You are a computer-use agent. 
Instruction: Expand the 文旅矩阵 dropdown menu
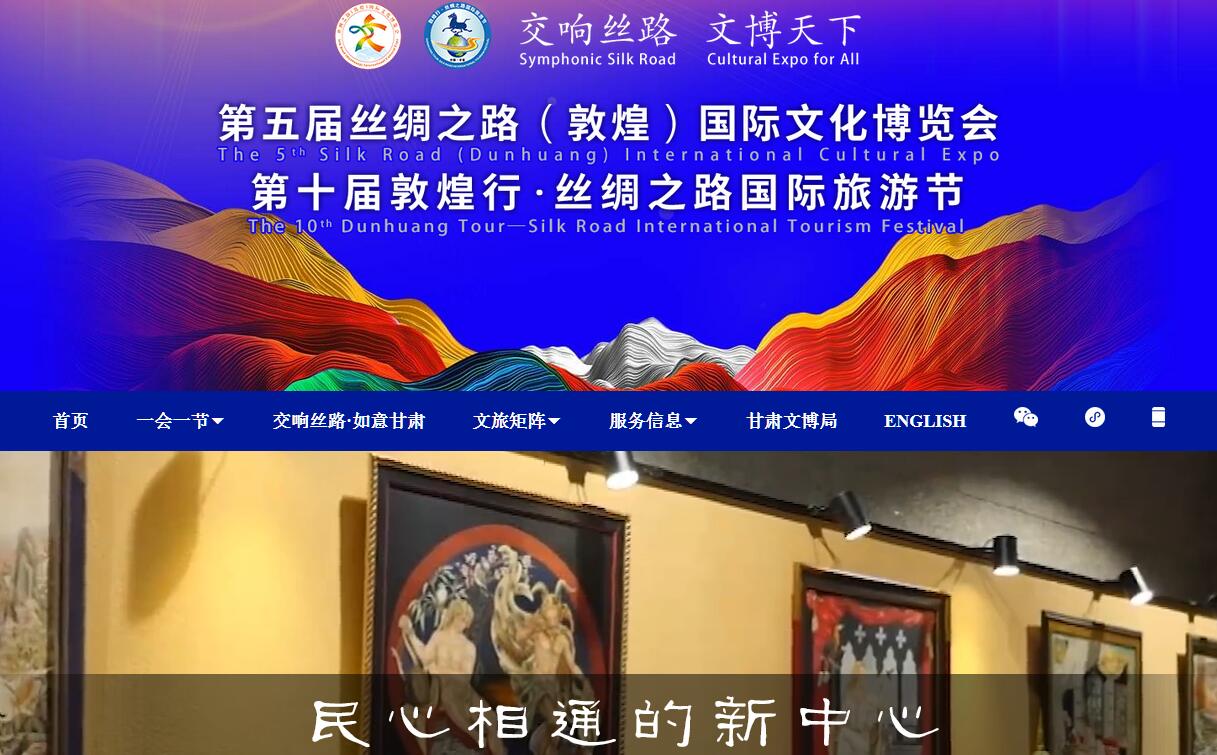pos(516,421)
